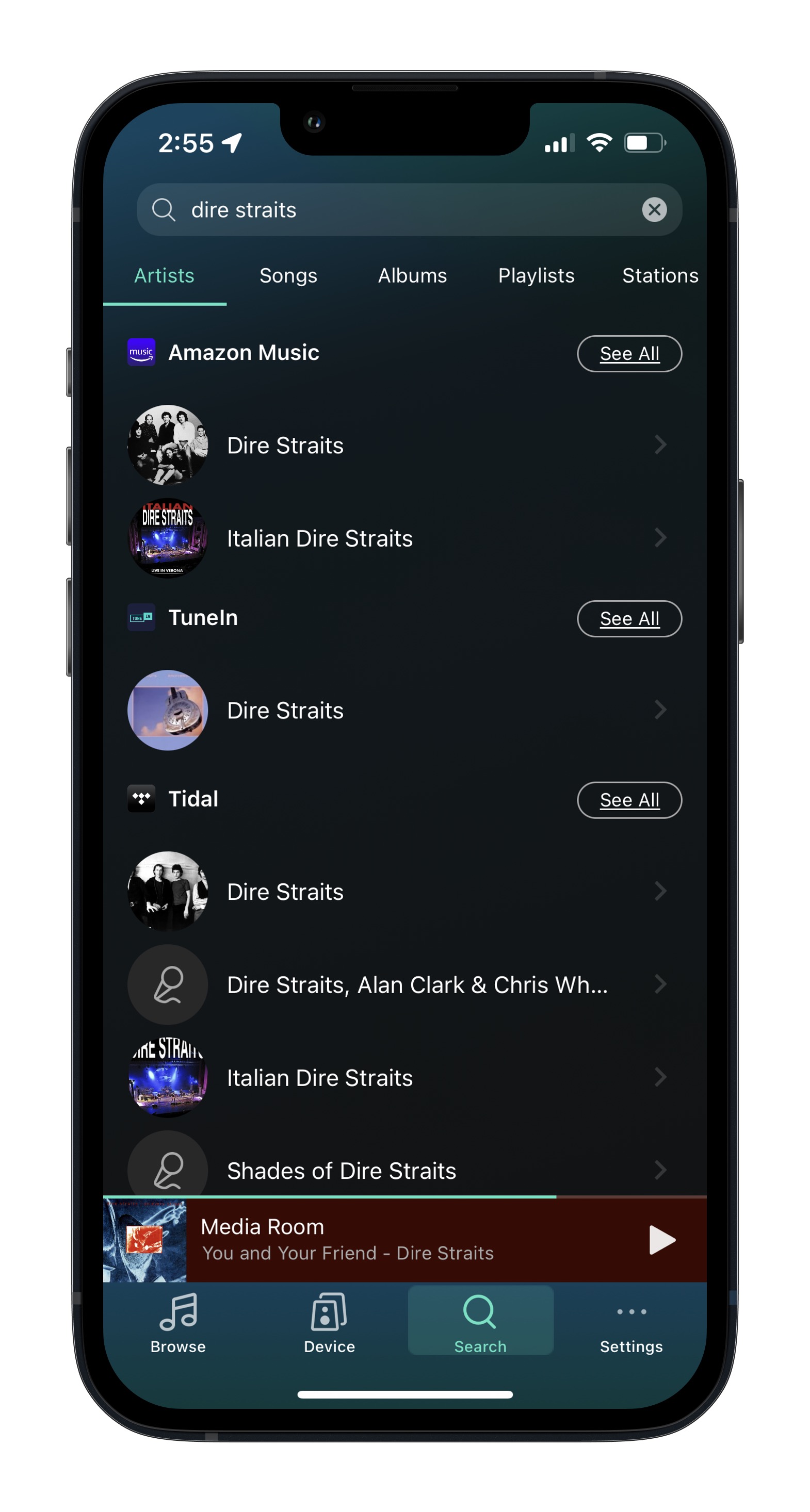Go to the Browse tab
Image resolution: width=810 pixels, height=1512 pixels.
pos(178,1323)
